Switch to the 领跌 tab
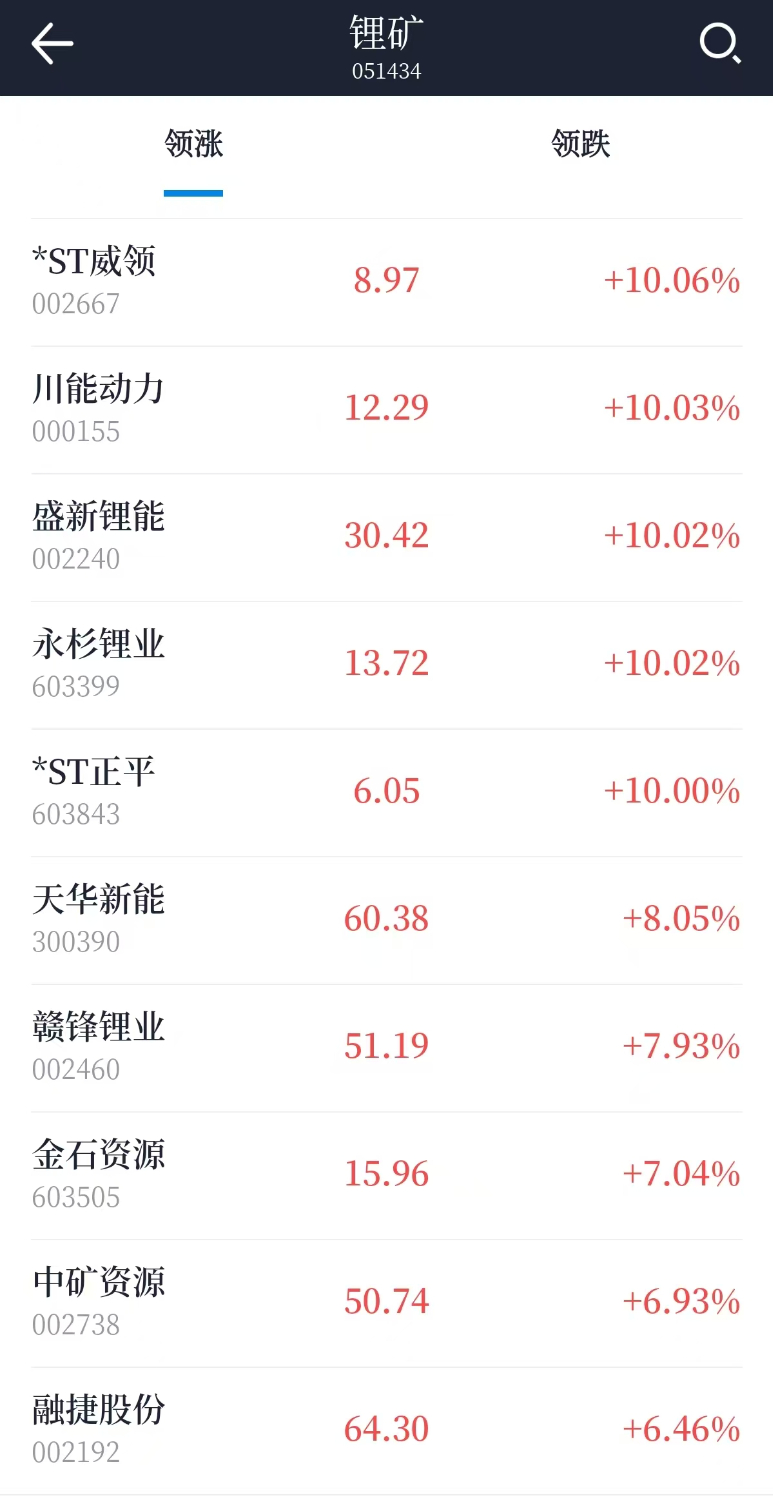The height and width of the screenshot is (1500, 773). 580,145
